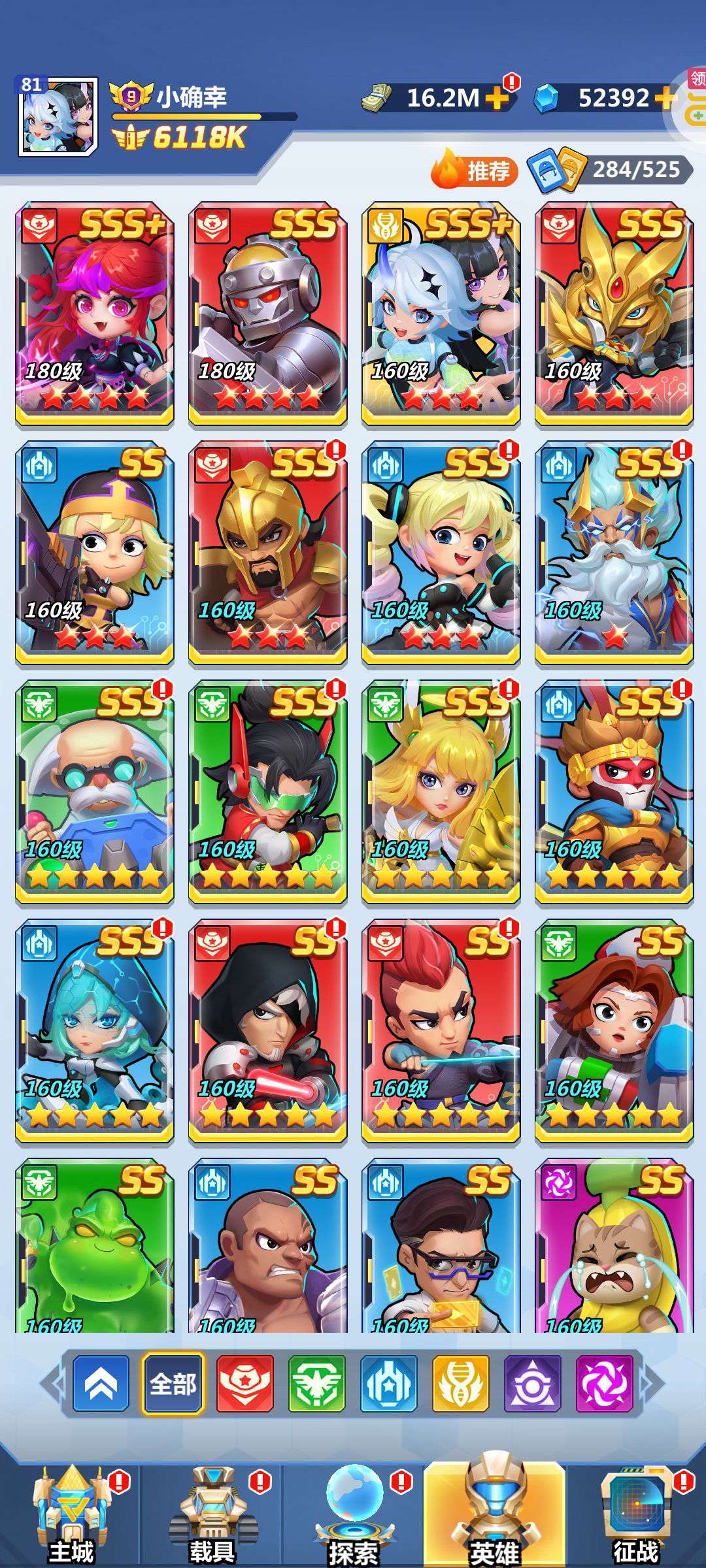The height and width of the screenshot is (1568, 706).
Task: Open the 推荐 recommended lineup
Action: (474, 171)
